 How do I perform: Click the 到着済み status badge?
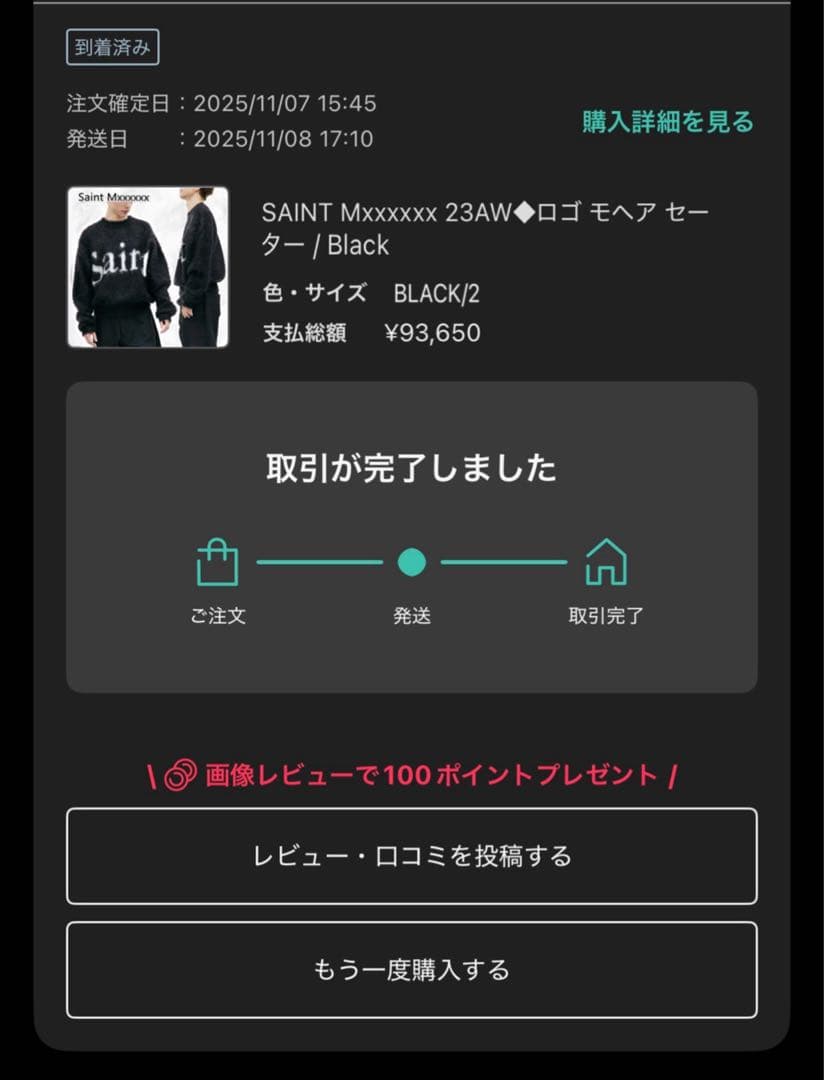click(x=110, y=47)
